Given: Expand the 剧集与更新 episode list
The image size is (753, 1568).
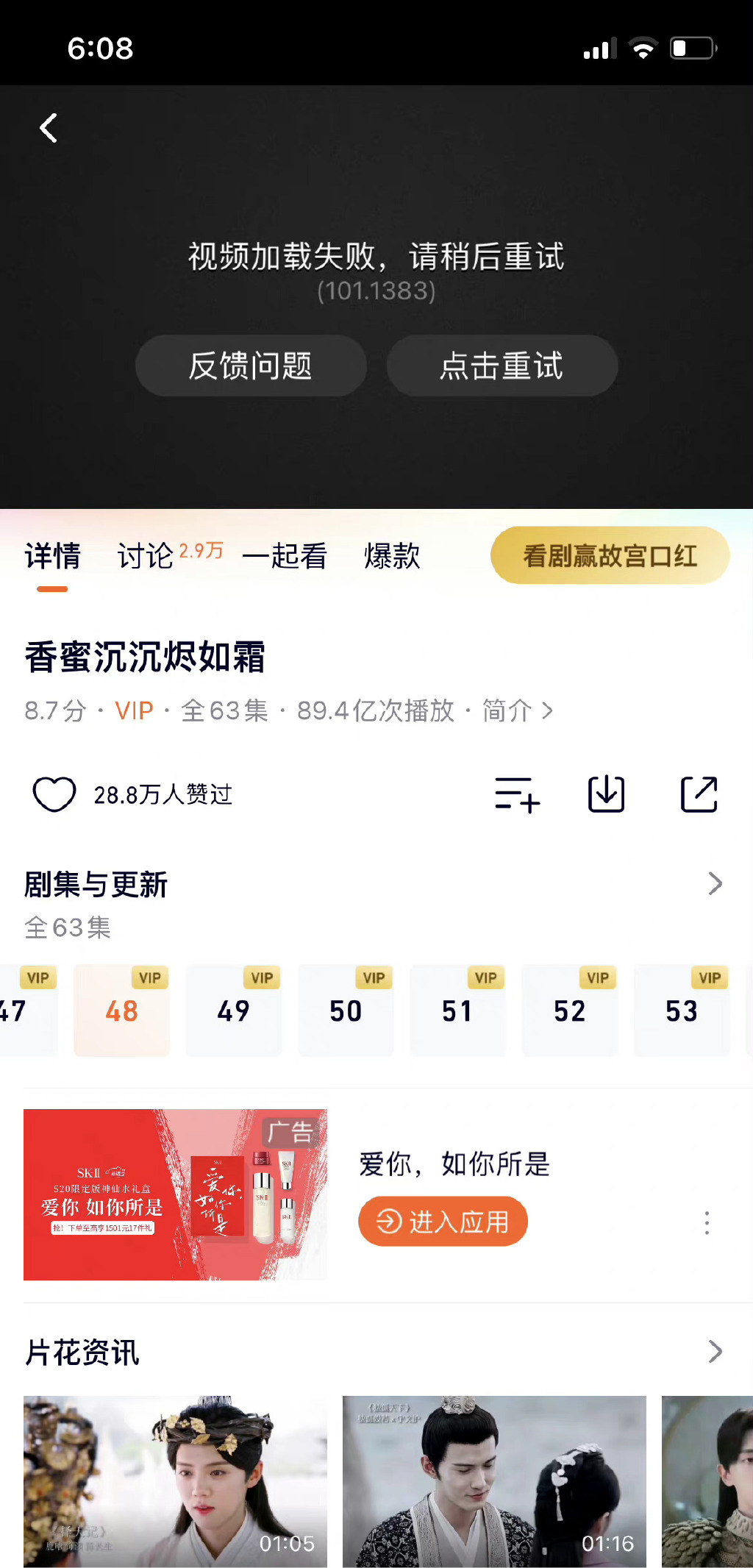Looking at the screenshot, I should [714, 883].
